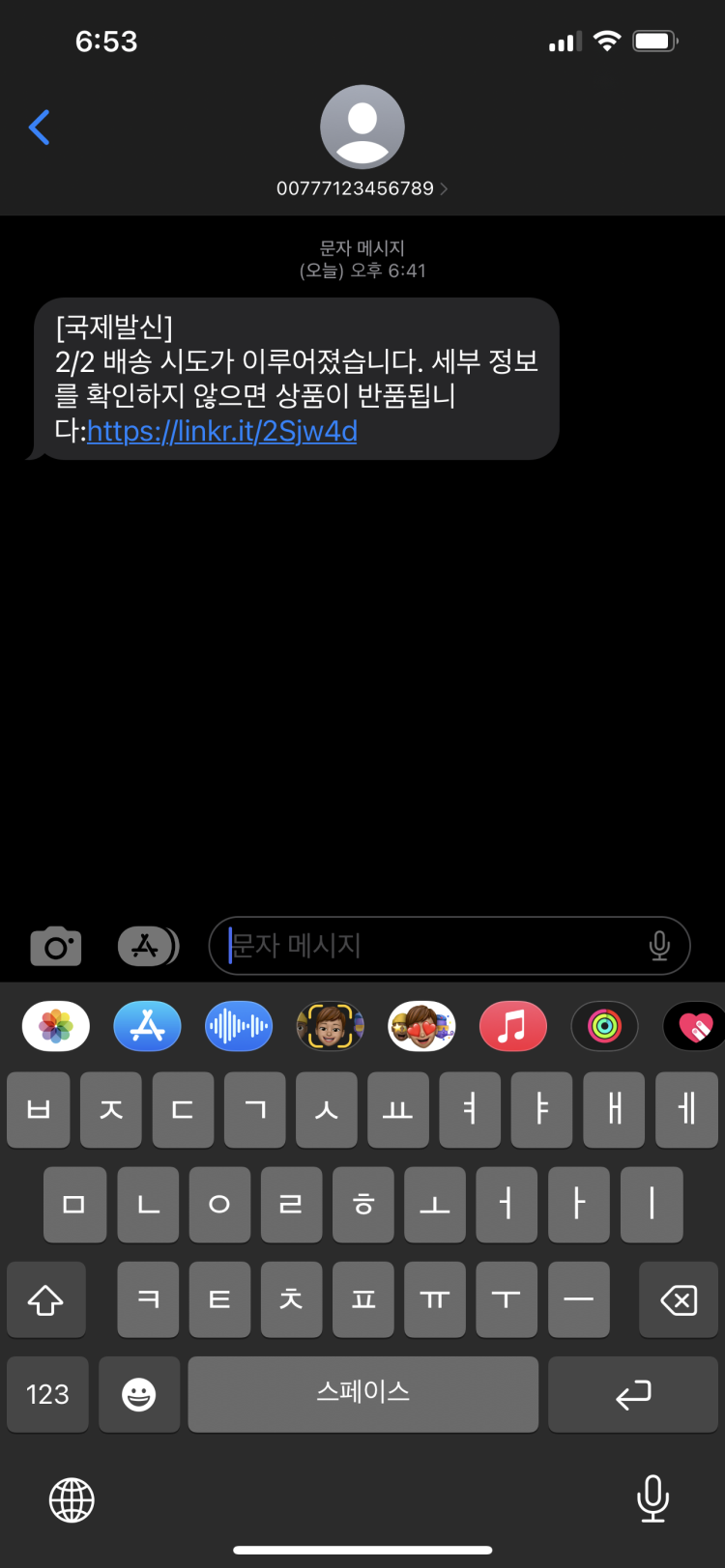Open the Memoji stickers app

421,1026
